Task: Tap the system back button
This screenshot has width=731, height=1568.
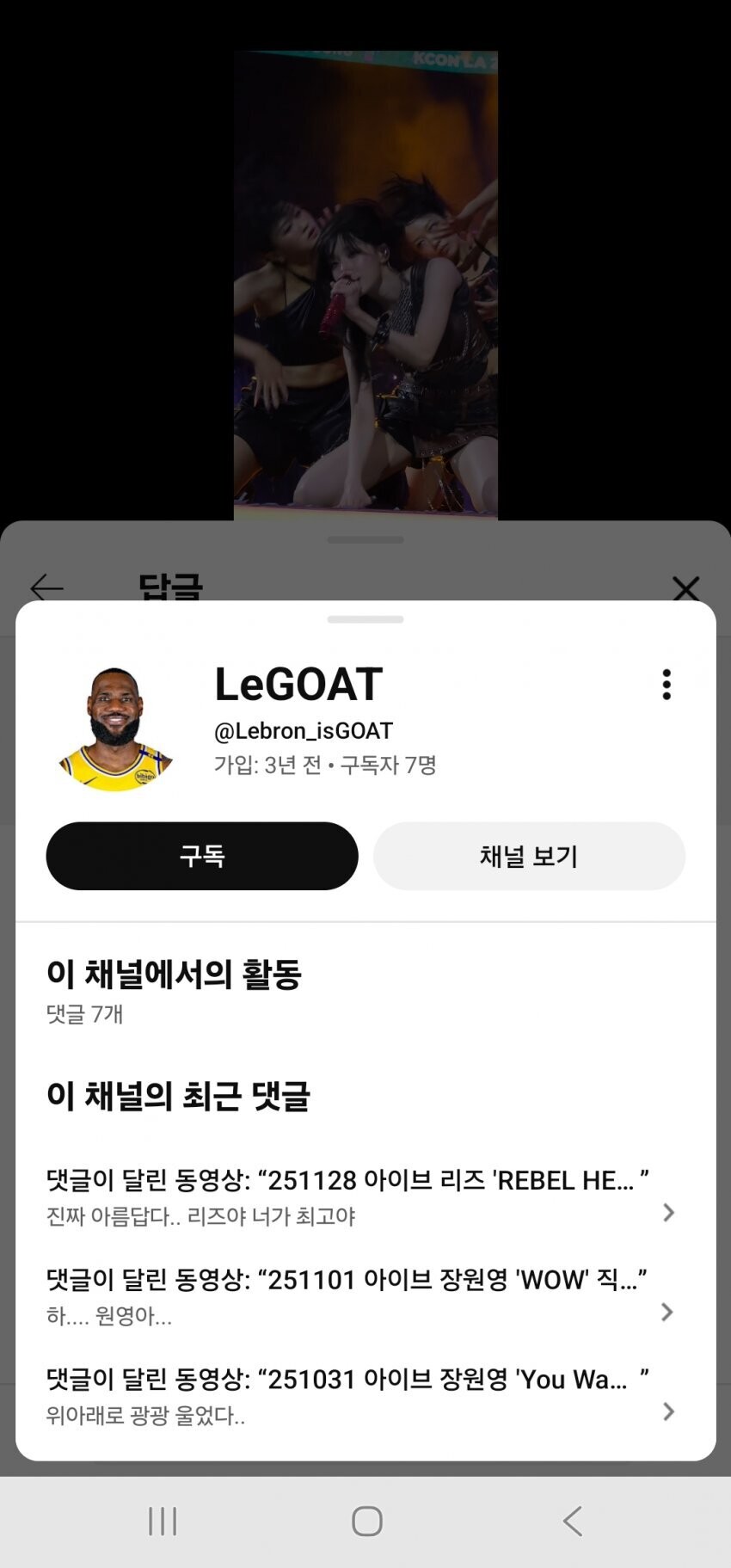Action: [572, 1521]
